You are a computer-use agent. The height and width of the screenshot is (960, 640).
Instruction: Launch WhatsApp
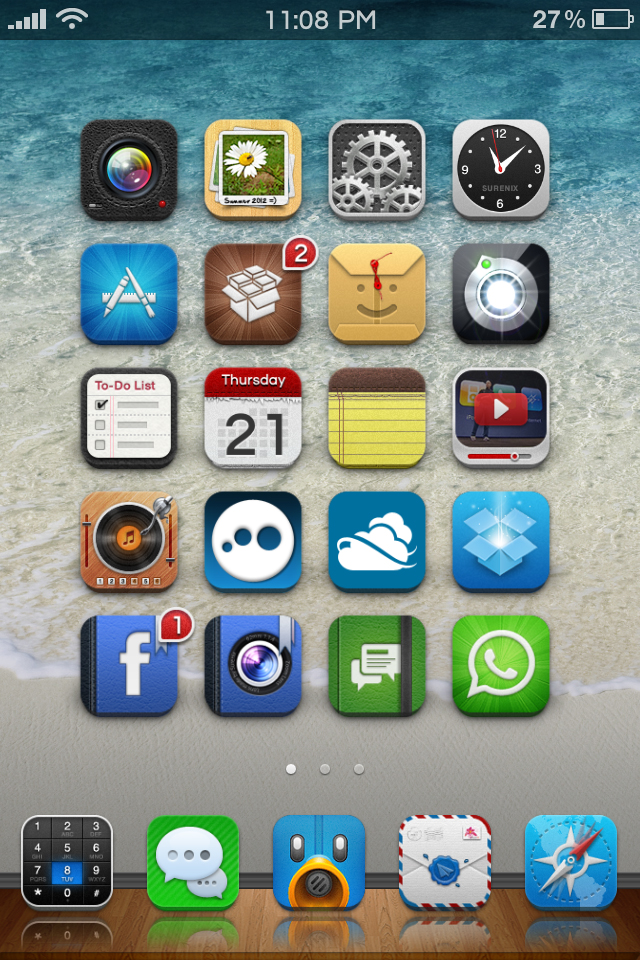(x=501, y=665)
